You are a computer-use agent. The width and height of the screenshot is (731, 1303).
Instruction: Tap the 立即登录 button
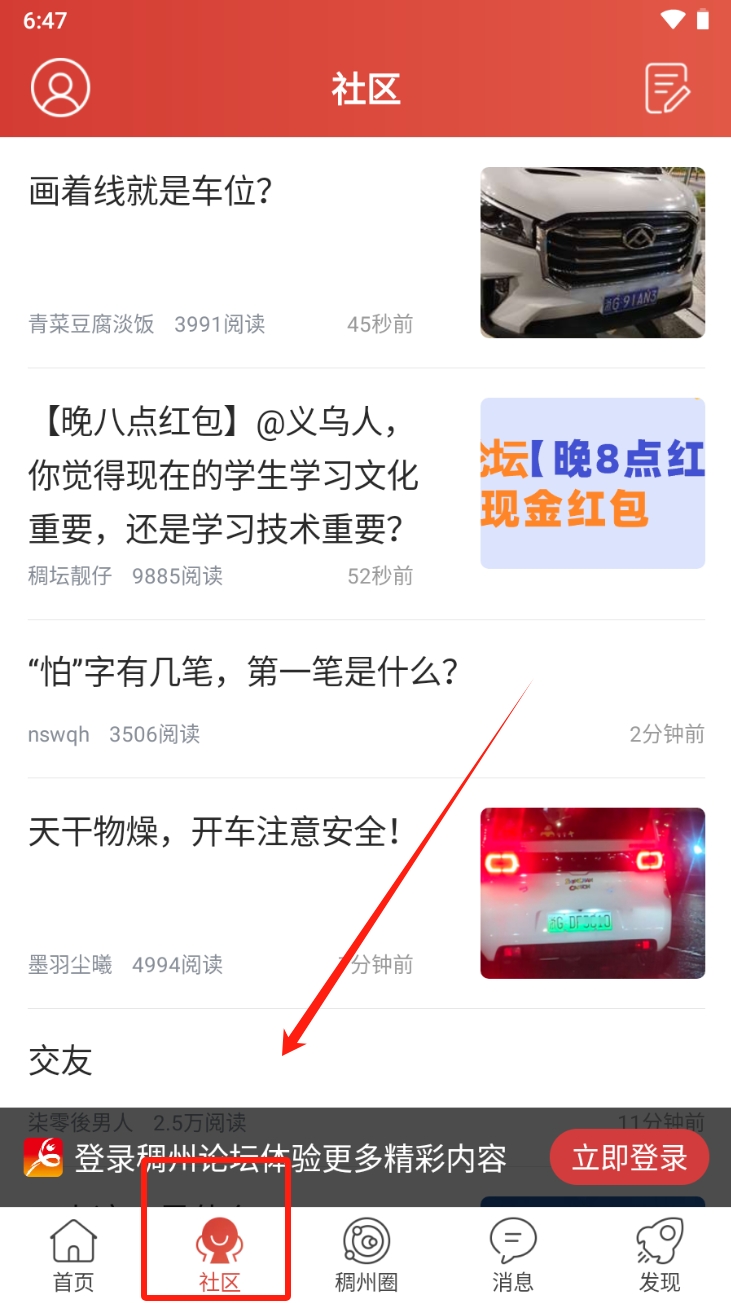[629, 1158]
